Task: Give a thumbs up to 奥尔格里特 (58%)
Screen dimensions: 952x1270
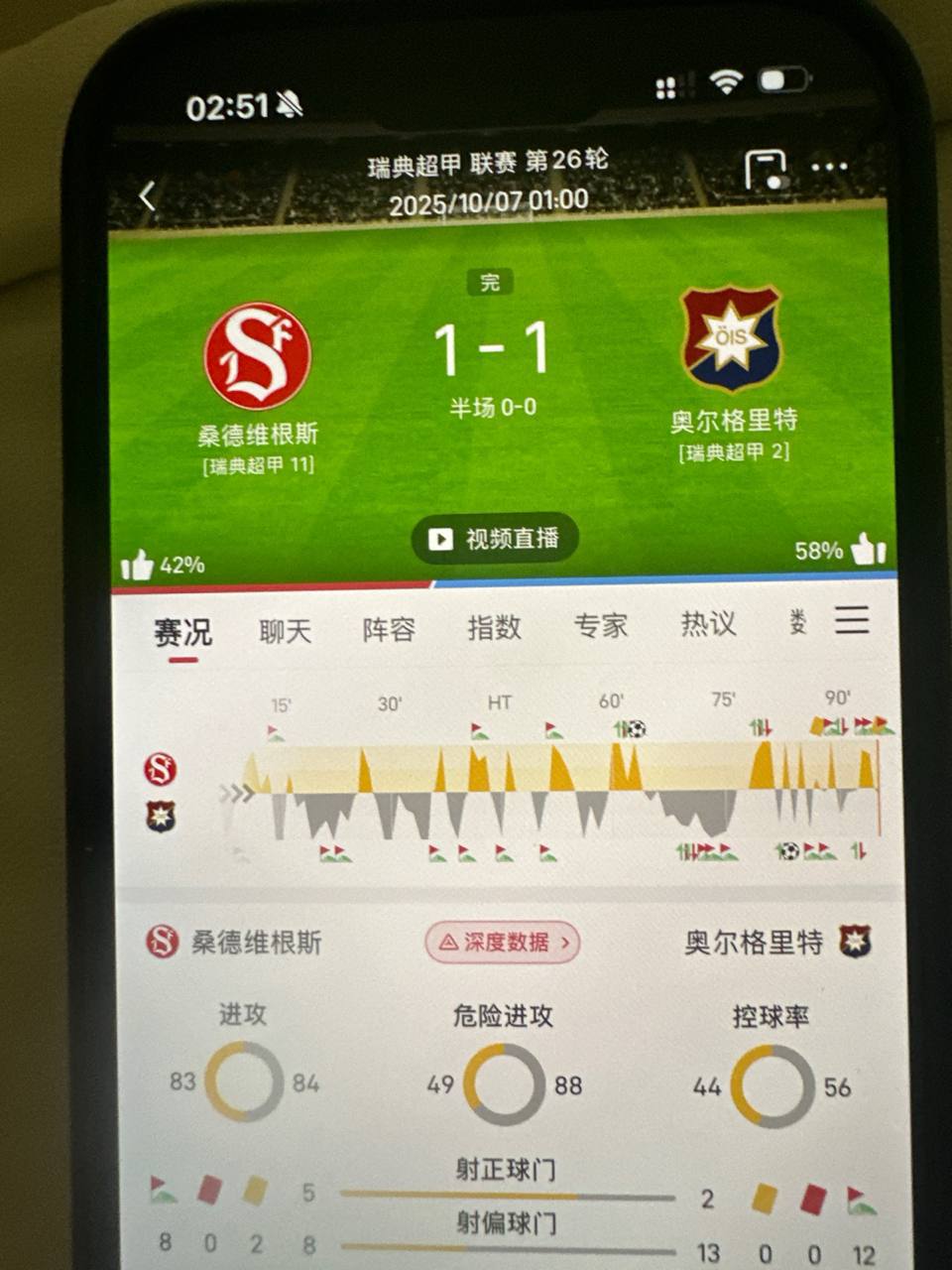Action: coord(869,549)
